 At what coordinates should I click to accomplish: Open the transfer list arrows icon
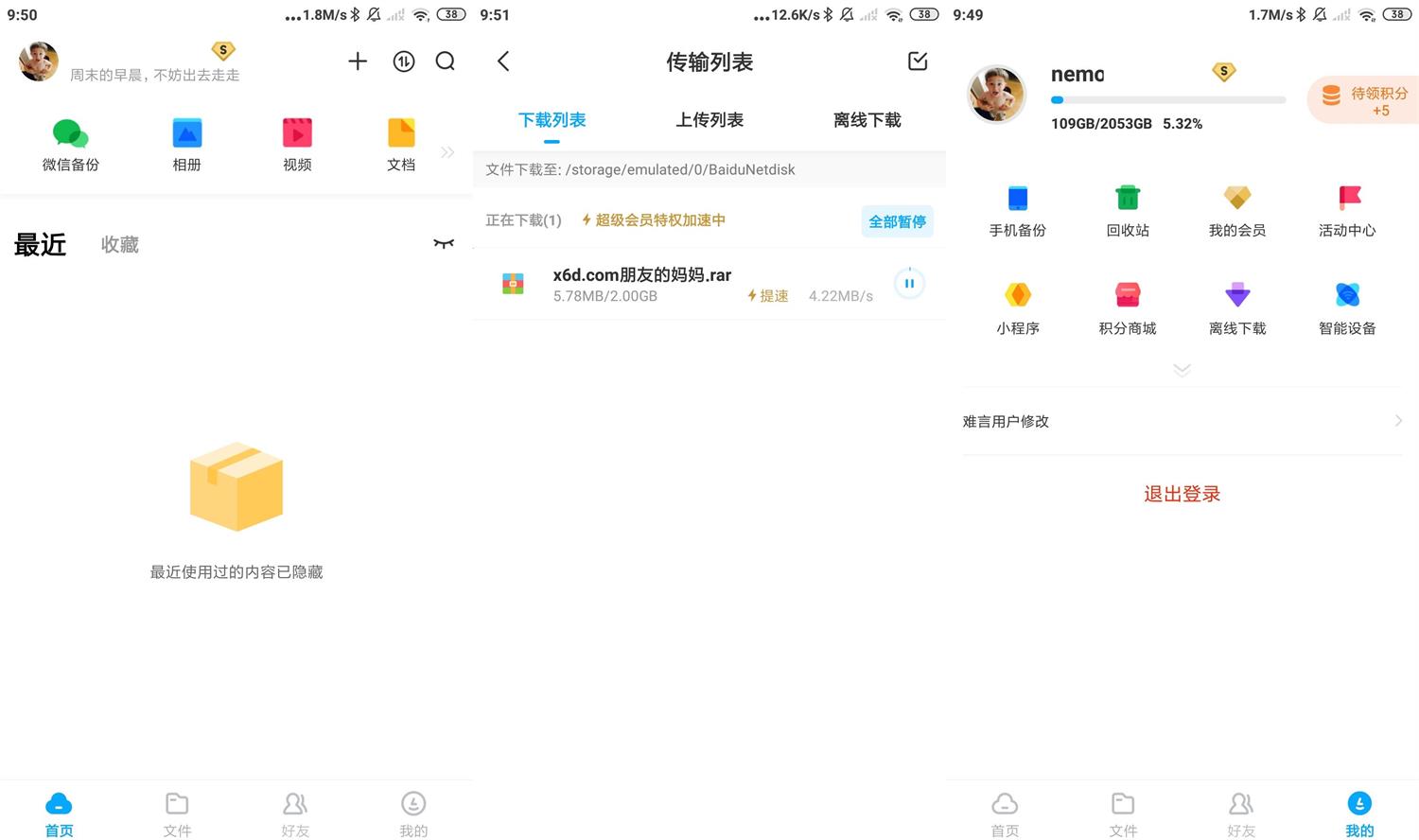point(404,61)
